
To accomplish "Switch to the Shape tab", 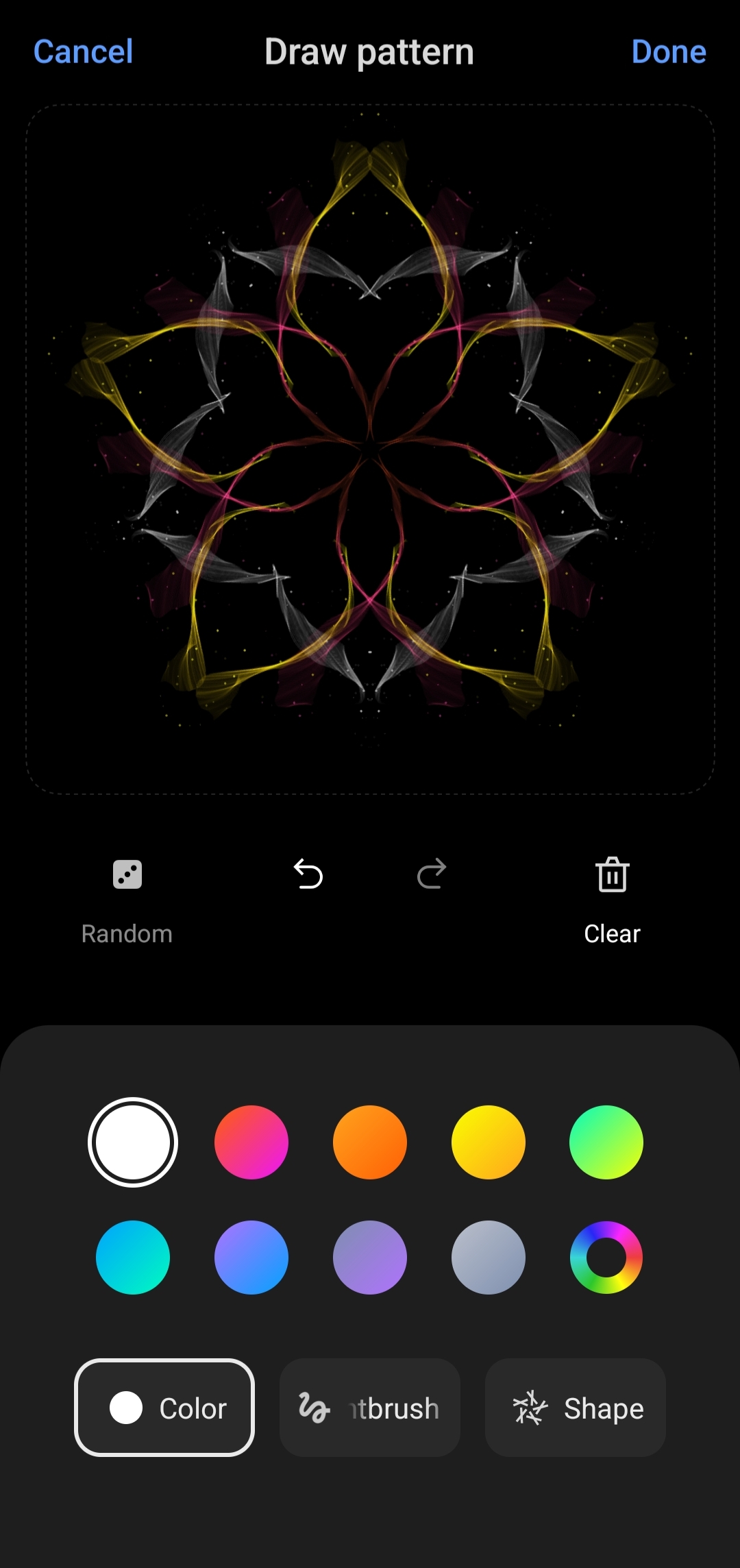I will (576, 1408).
